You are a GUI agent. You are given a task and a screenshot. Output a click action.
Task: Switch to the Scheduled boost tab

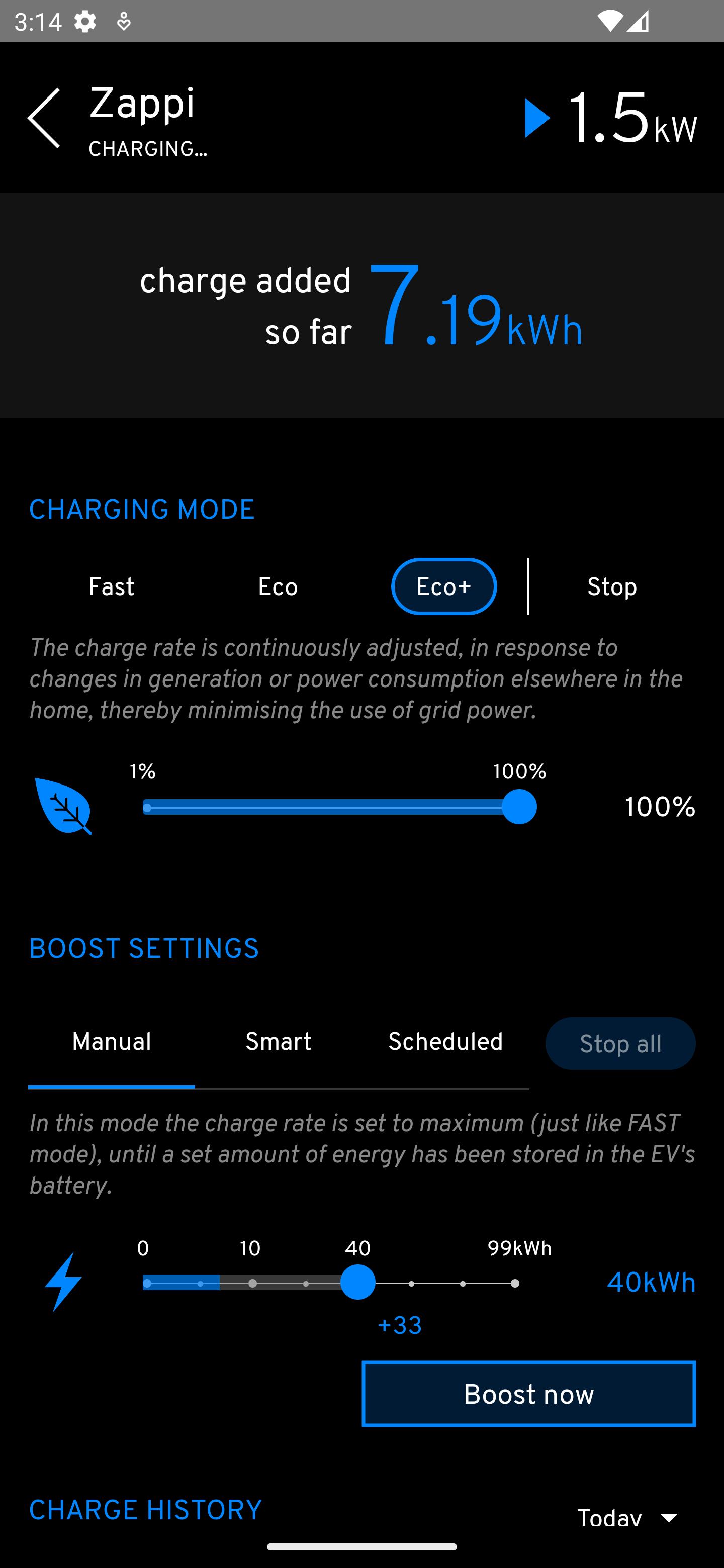pos(445,1043)
